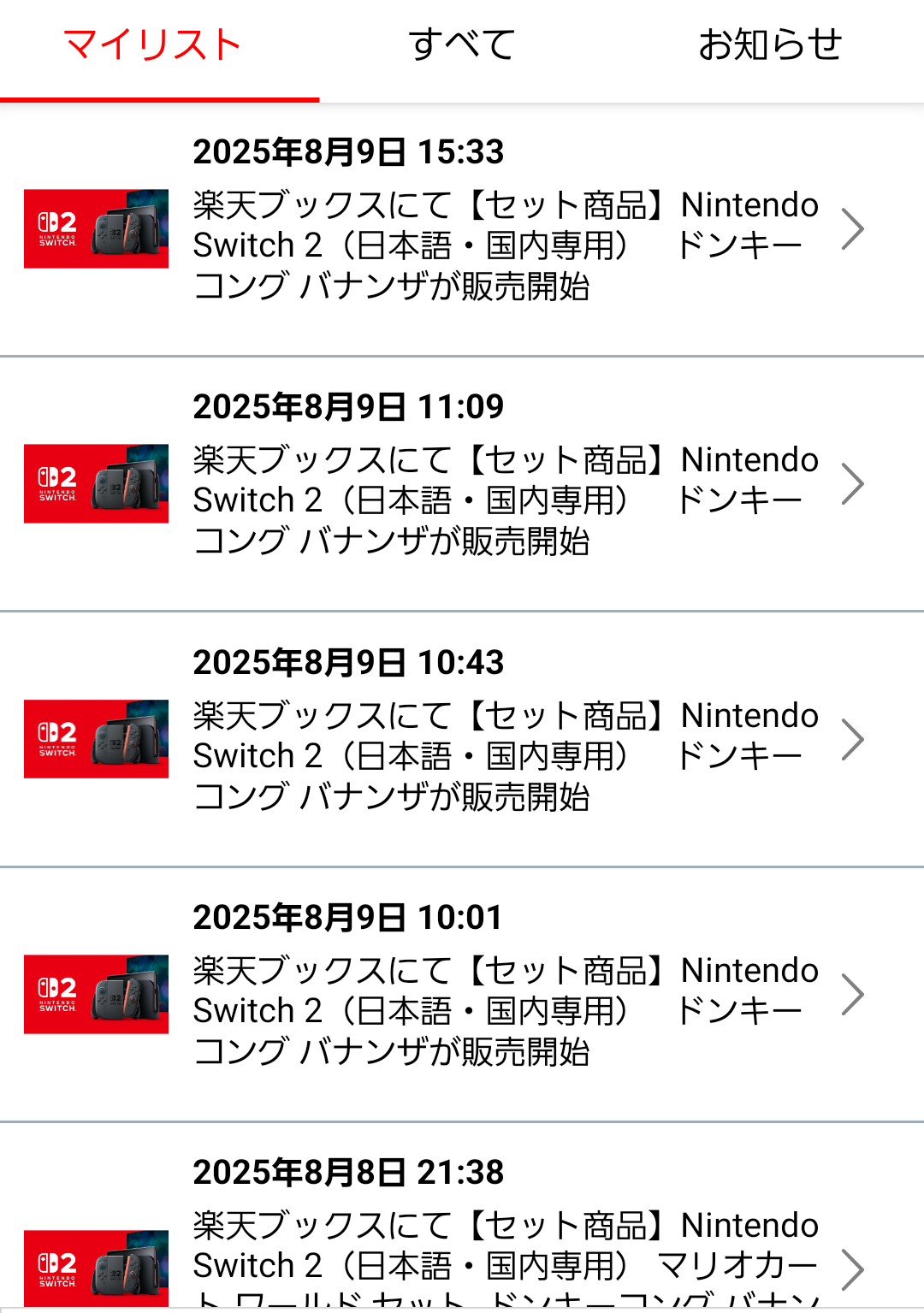Open the notification from 2025年8月9日 10:43
Screen dimensions: 924x1313
tap(462, 740)
